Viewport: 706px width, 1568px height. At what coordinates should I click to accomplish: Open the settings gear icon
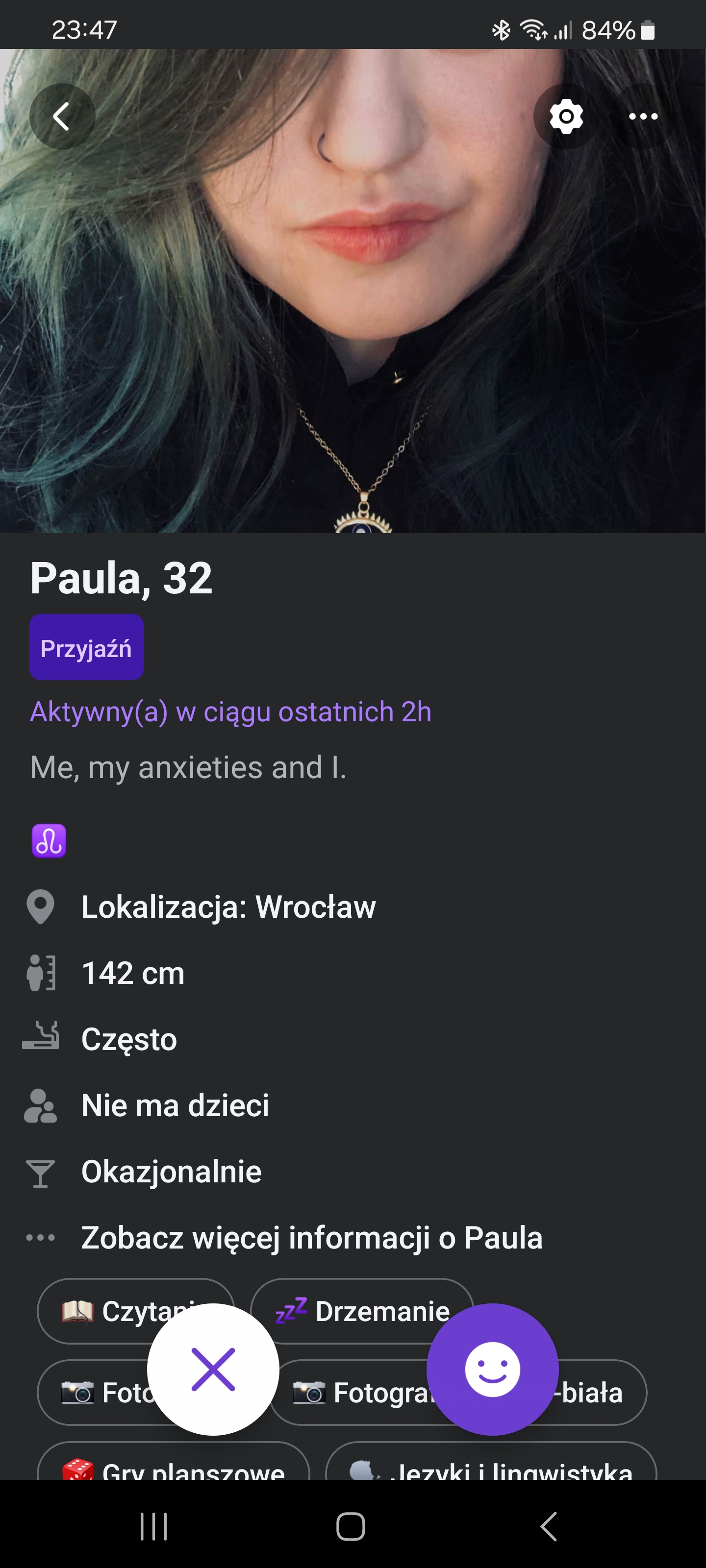point(566,116)
